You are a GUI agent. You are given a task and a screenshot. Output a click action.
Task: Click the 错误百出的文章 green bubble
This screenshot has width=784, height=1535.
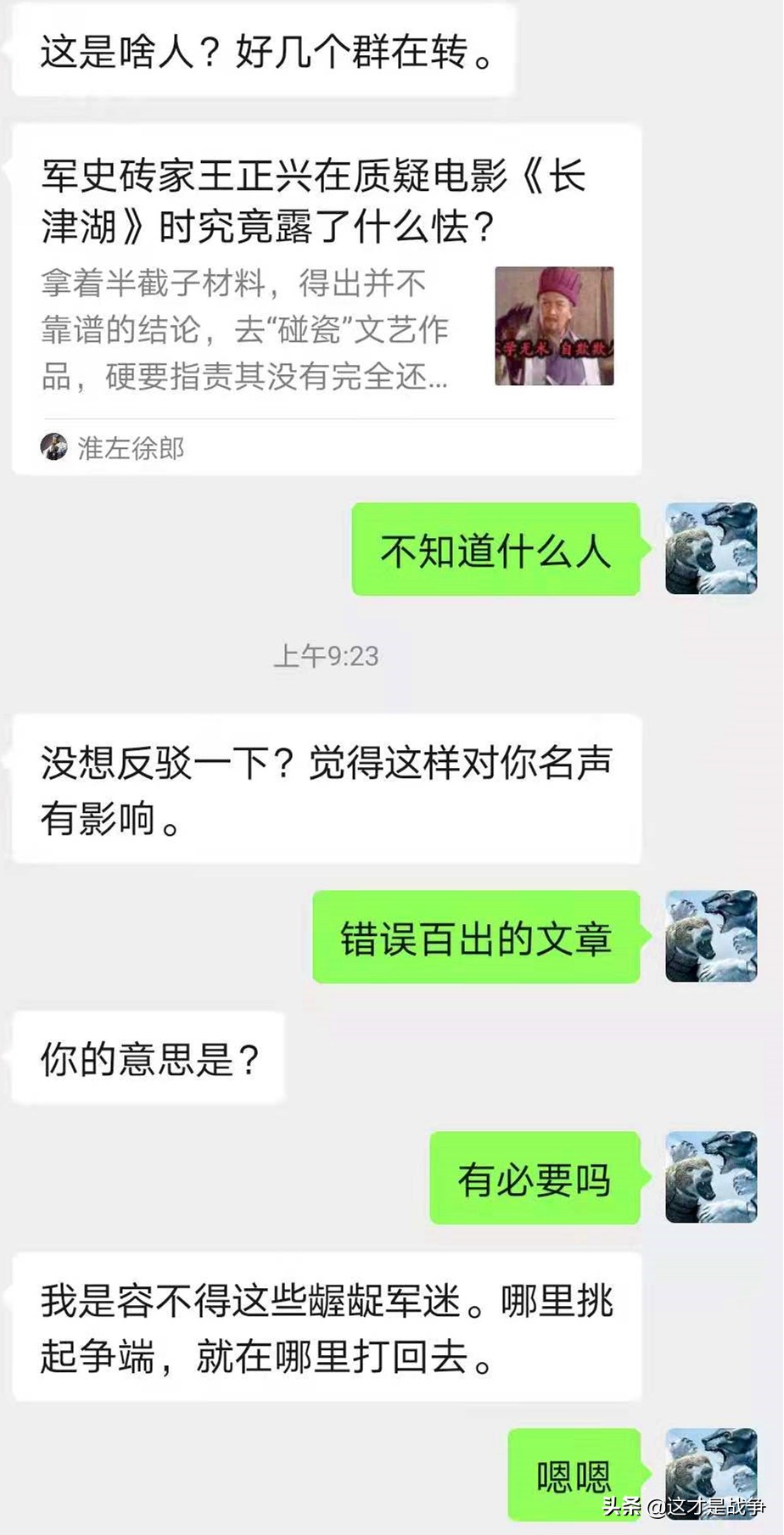click(475, 936)
